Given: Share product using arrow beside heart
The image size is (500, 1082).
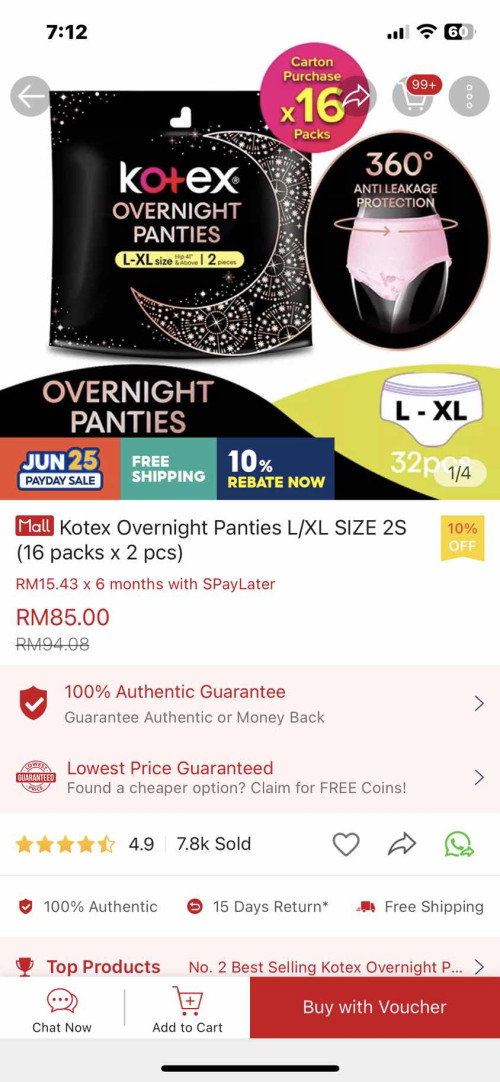Looking at the screenshot, I should (402, 844).
